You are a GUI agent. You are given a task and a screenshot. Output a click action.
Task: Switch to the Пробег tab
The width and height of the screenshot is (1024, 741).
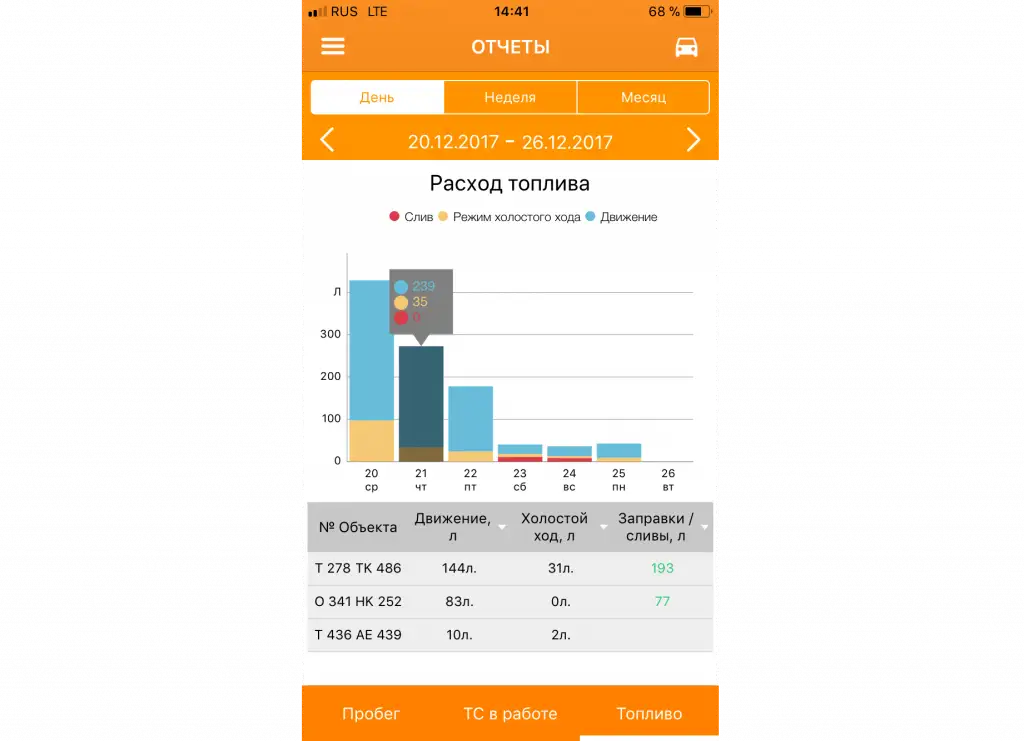370,714
